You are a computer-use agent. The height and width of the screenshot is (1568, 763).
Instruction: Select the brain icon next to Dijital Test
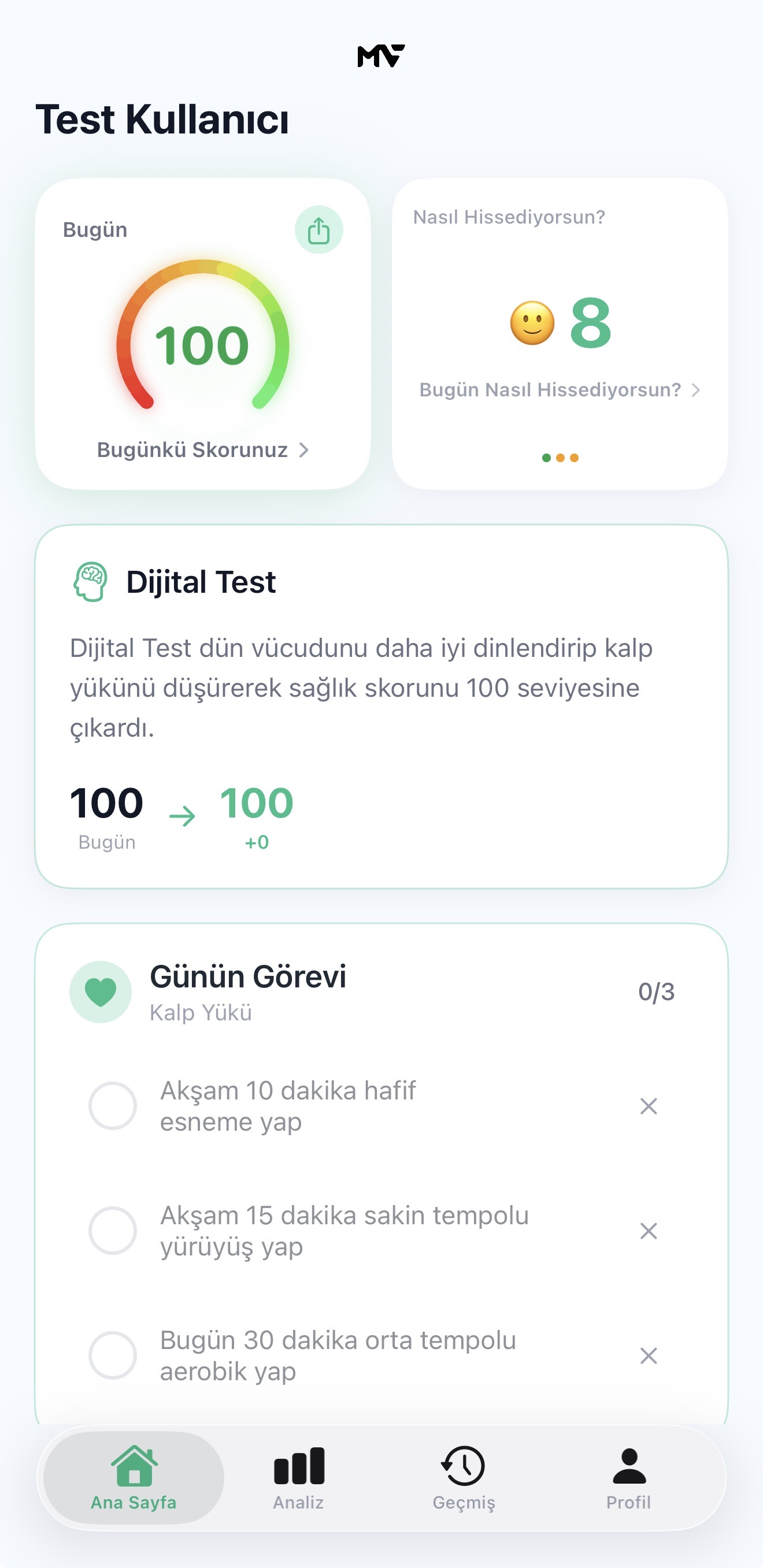pyautogui.click(x=90, y=582)
